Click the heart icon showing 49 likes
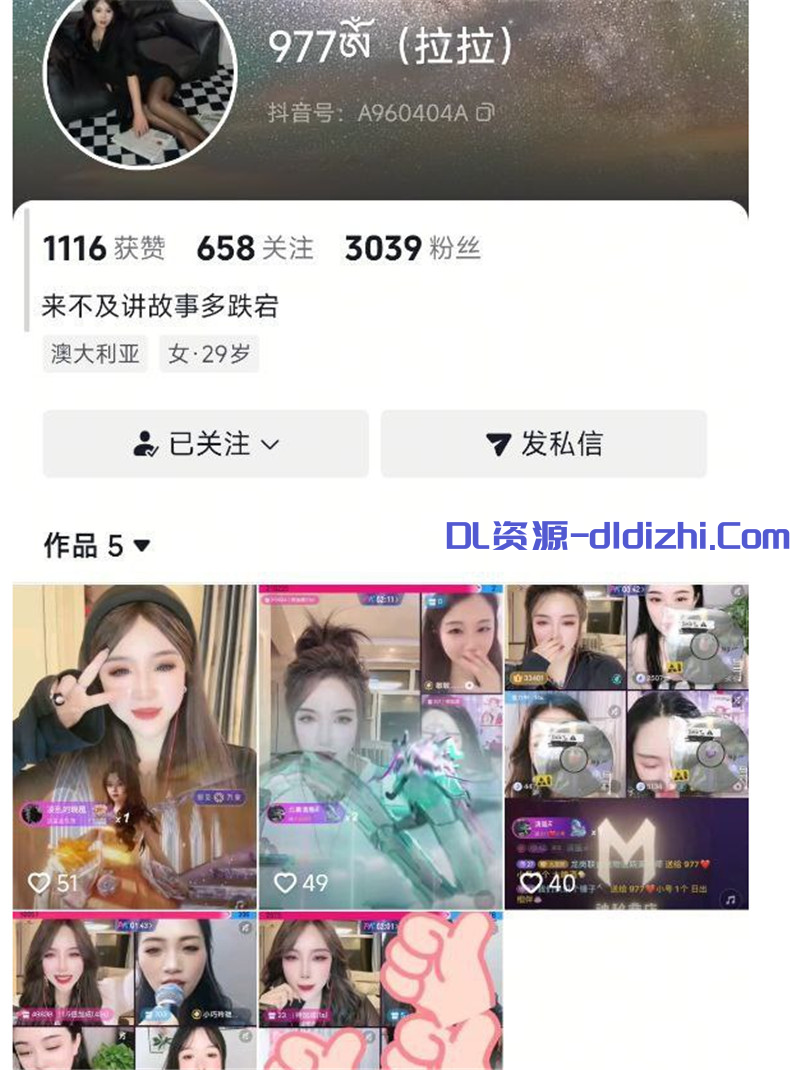800x1070 pixels. [x=285, y=884]
